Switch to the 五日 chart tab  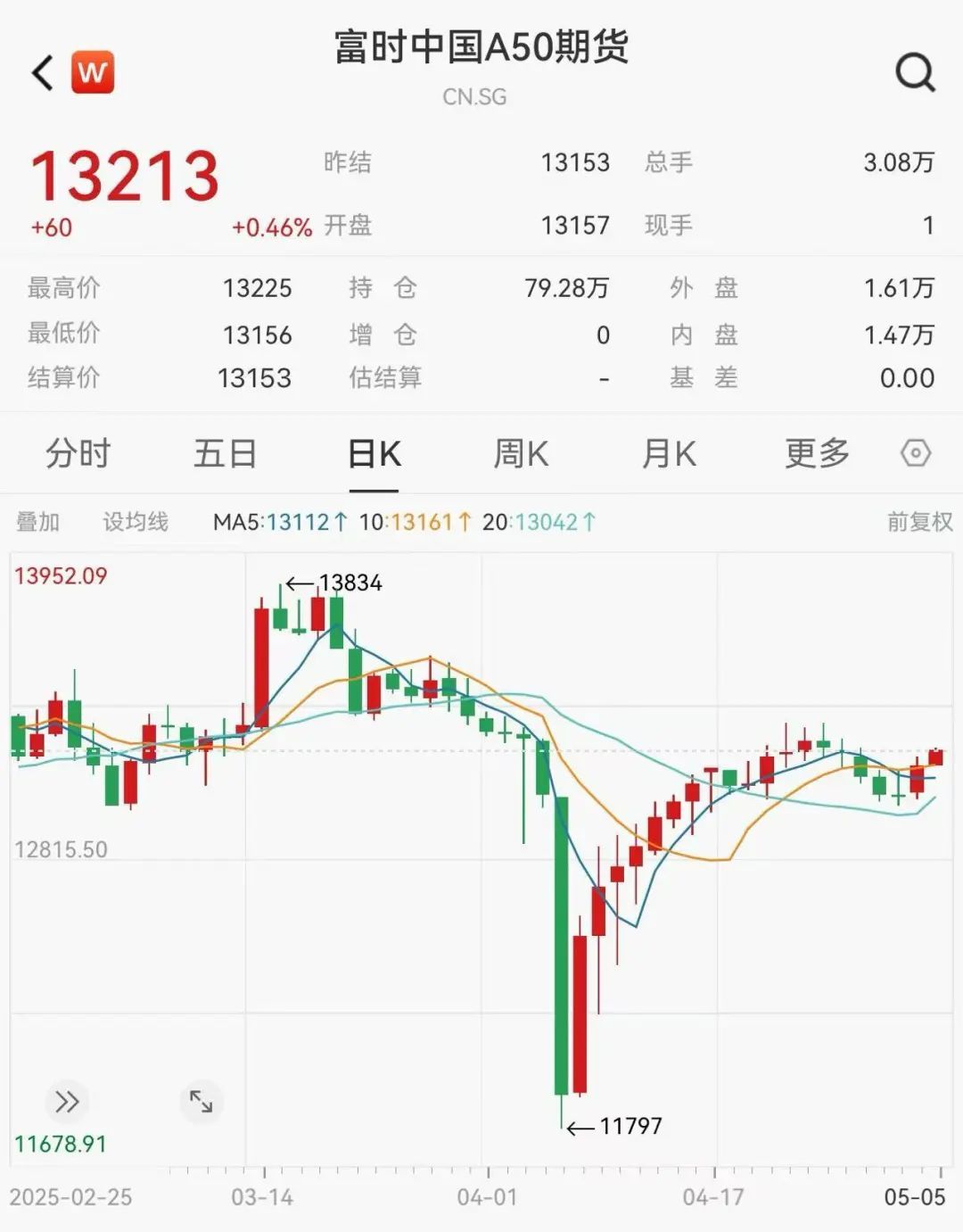point(225,454)
